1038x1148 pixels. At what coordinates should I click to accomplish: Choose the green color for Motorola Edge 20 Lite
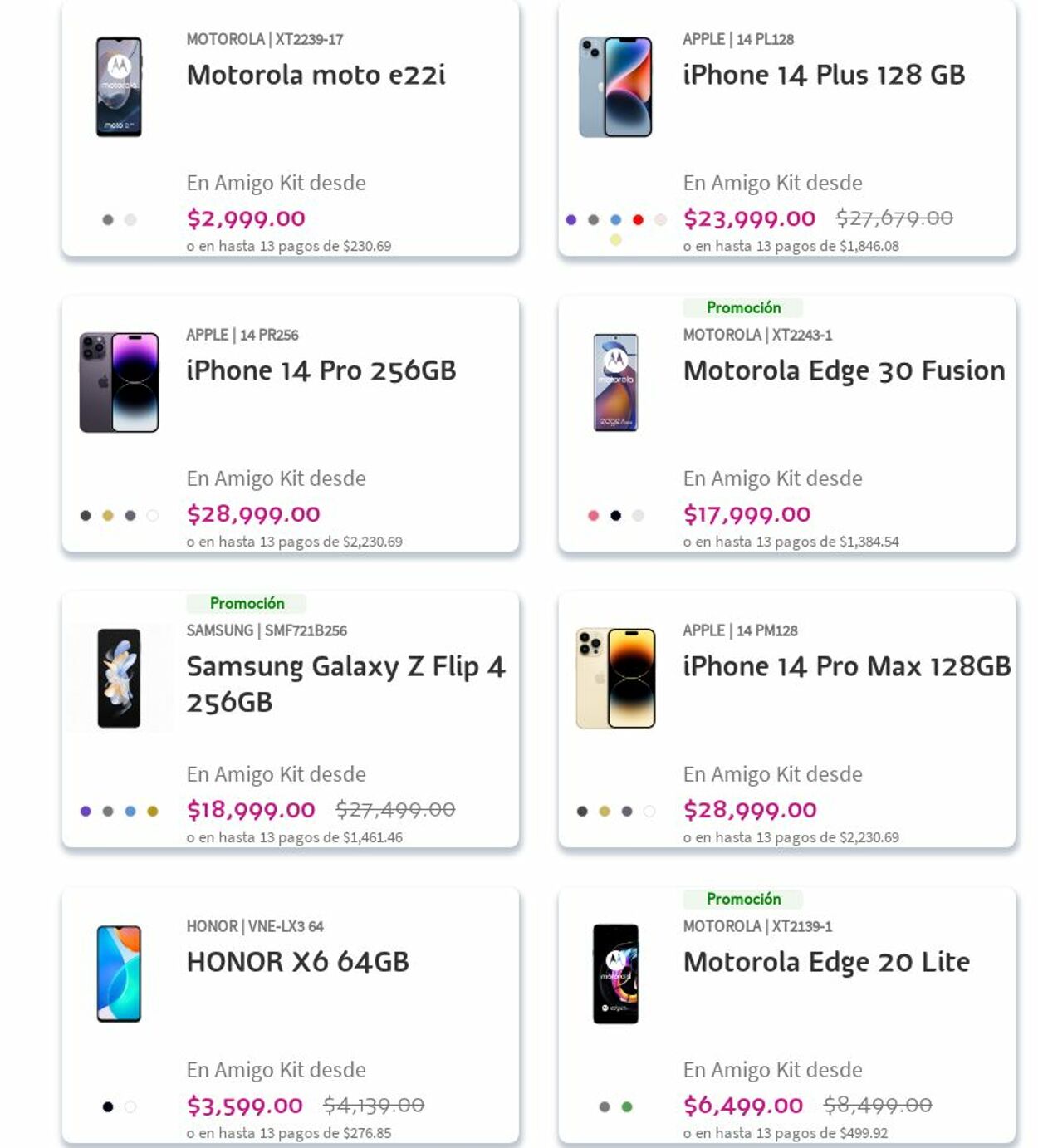click(627, 1107)
